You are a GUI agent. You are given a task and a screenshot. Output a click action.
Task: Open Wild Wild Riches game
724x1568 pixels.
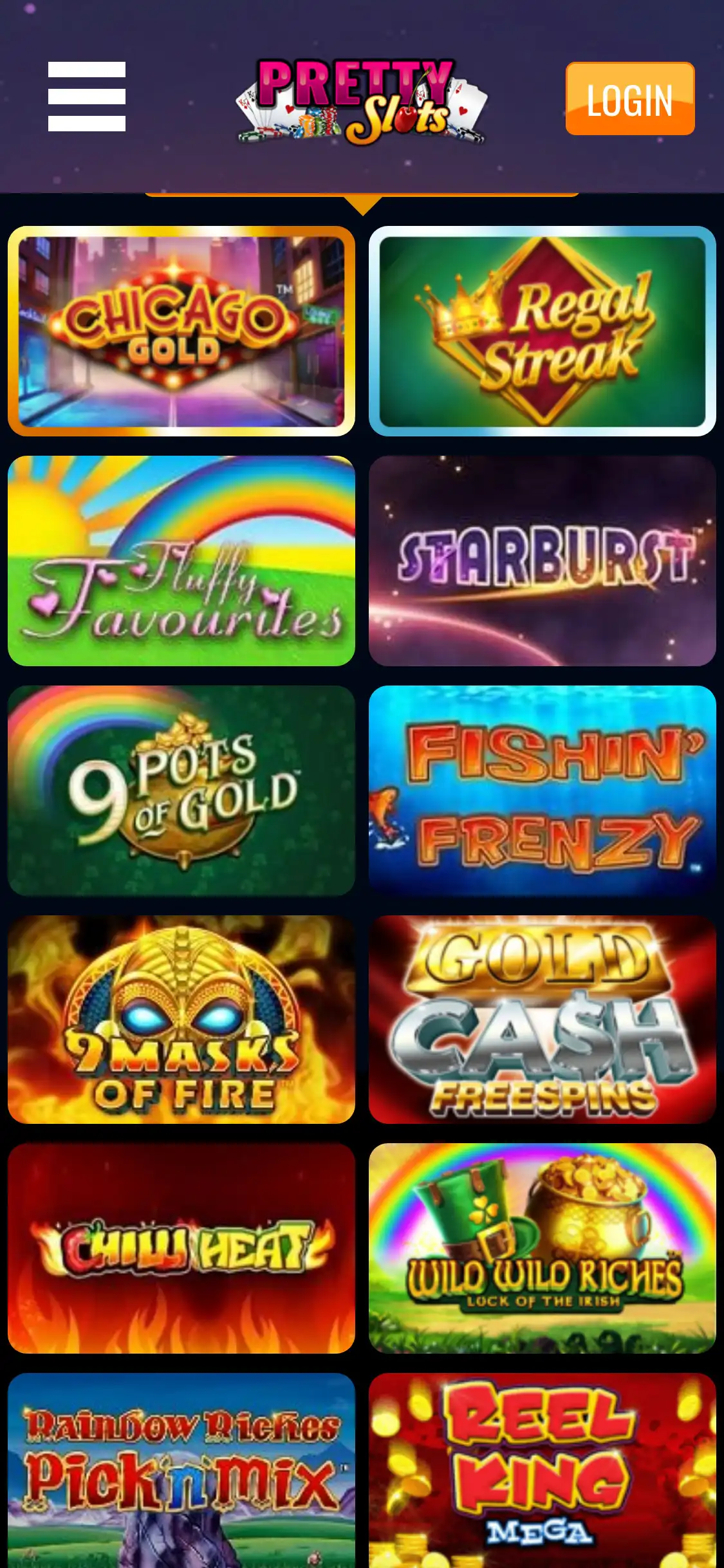coord(542,1249)
